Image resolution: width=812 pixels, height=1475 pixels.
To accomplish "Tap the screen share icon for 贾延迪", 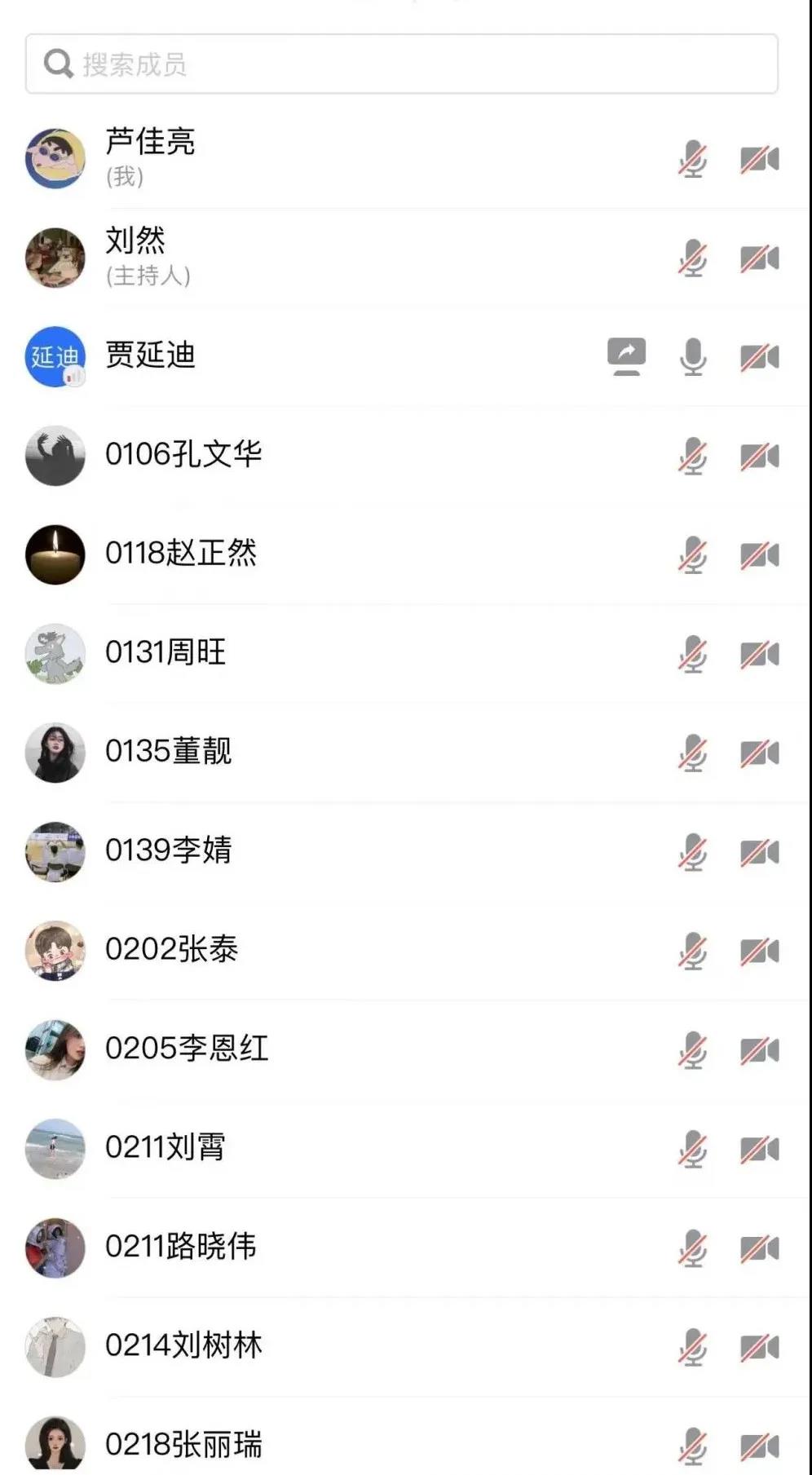I will coord(626,356).
